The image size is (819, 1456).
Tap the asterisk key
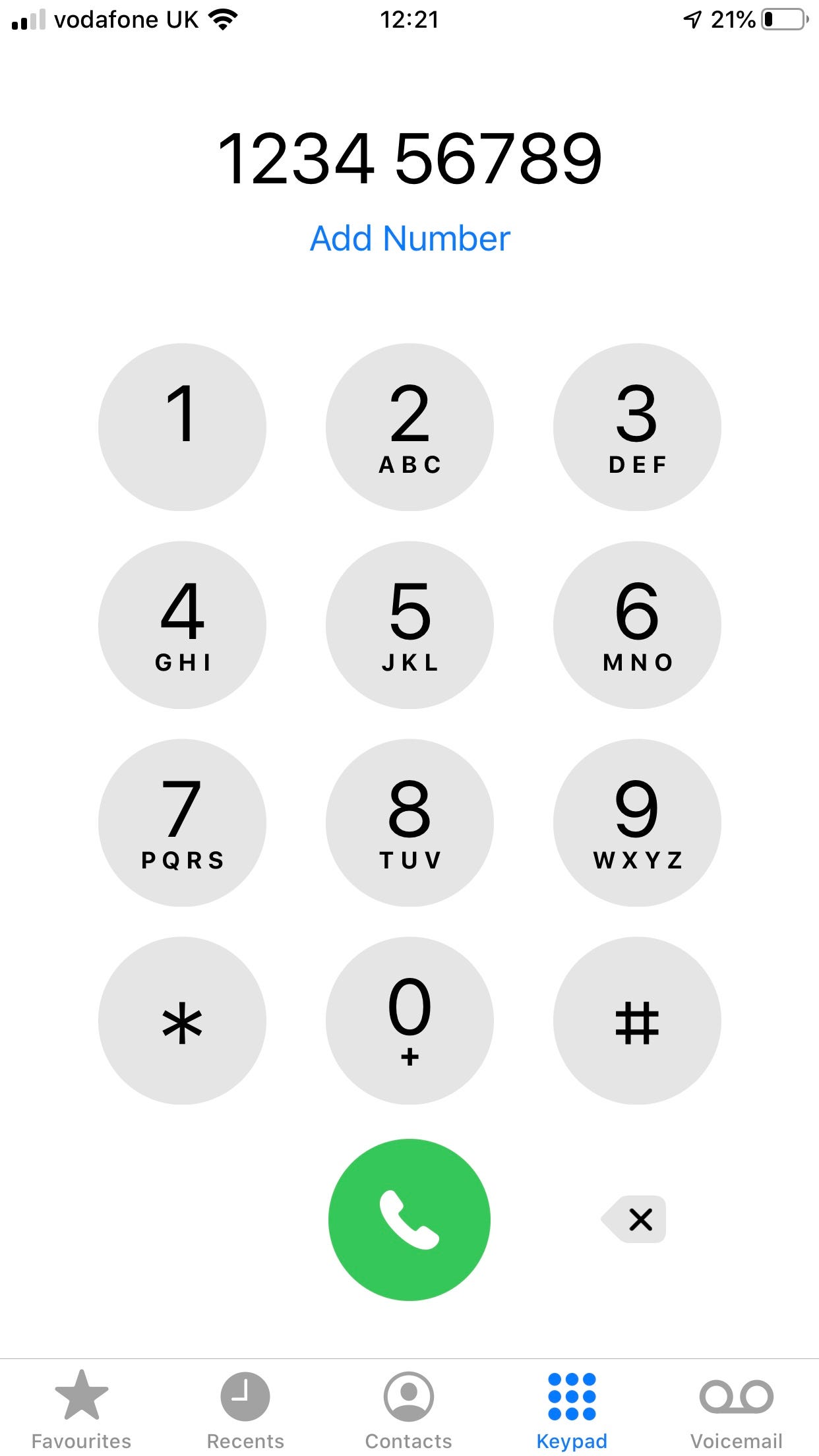(182, 1021)
